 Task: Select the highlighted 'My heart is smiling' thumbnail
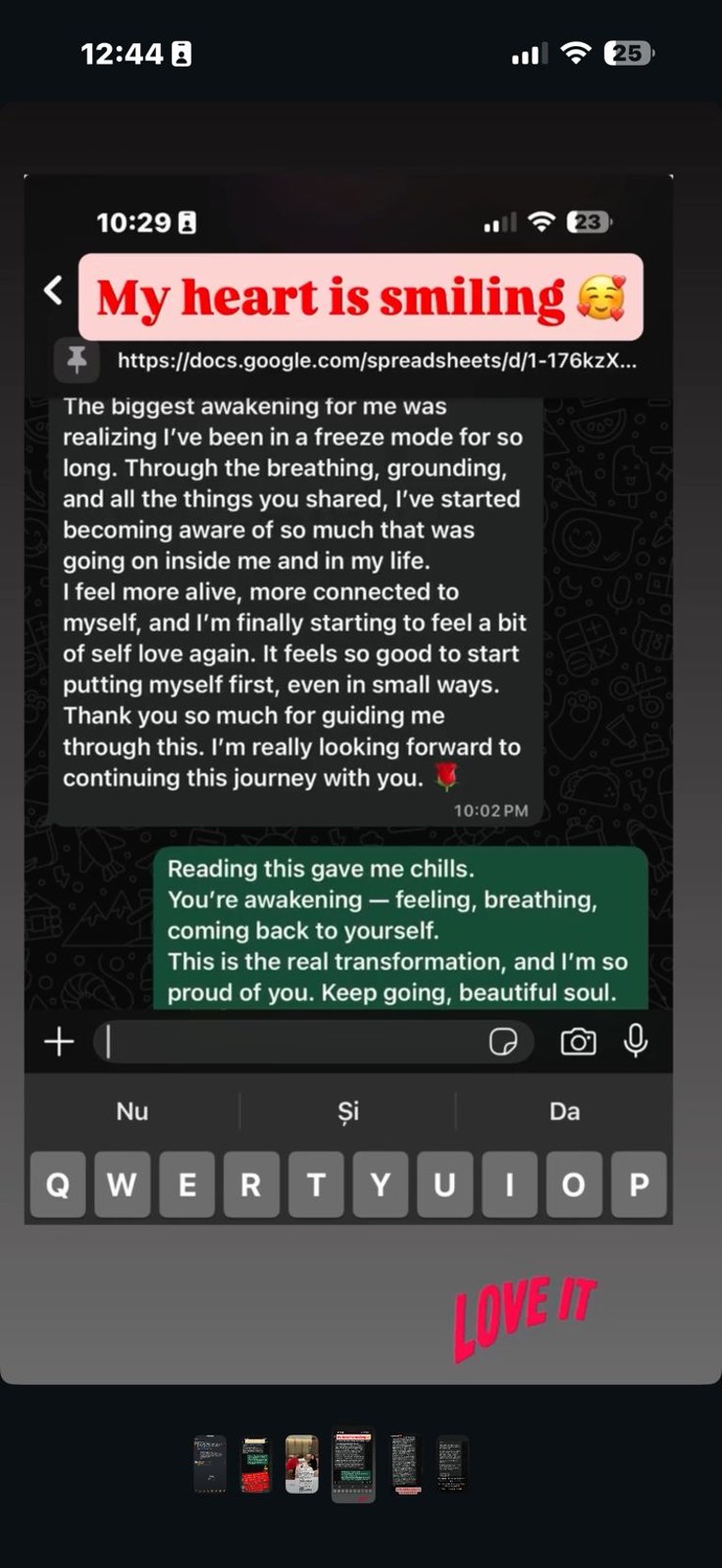pyautogui.click(x=353, y=1465)
